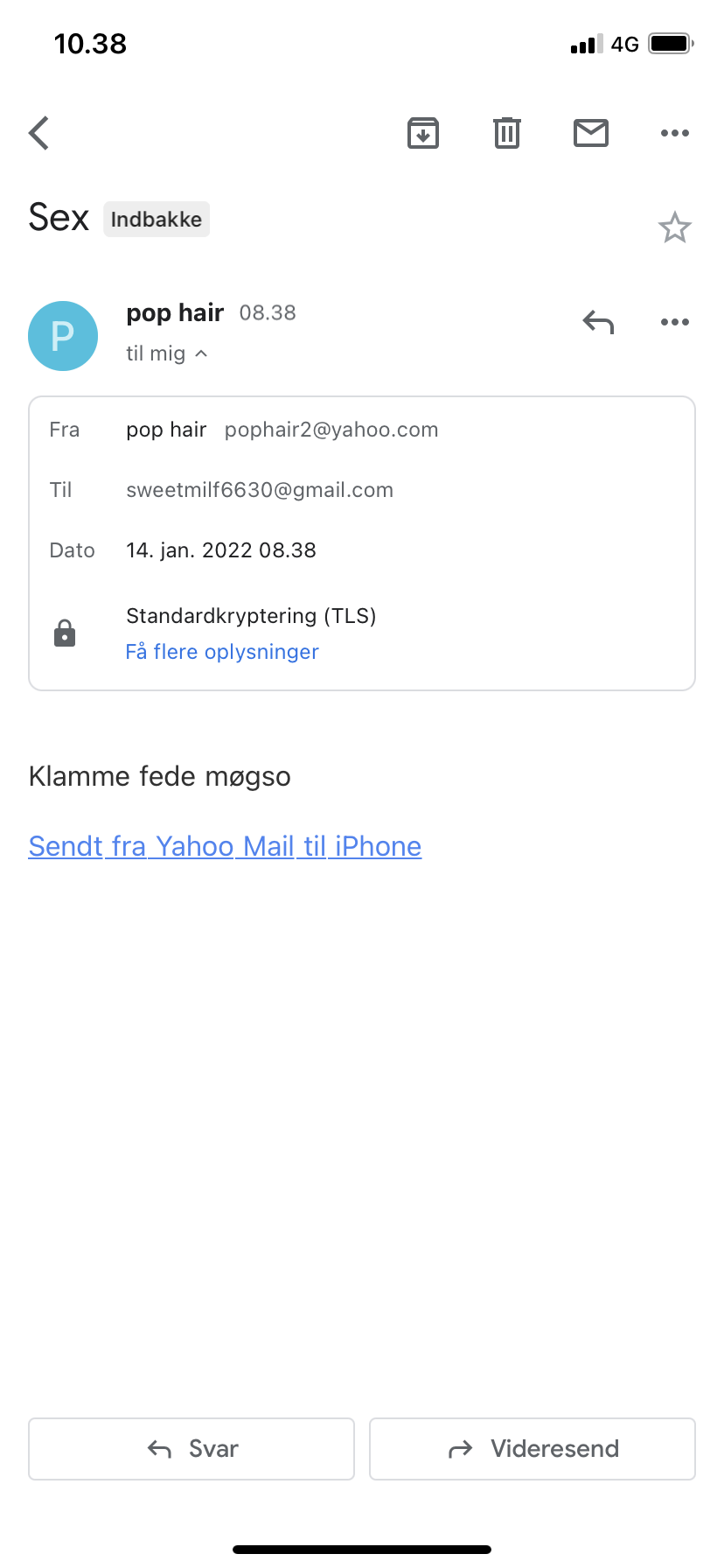The width and height of the screenshot is (724, 1568).
Task: Tap the reply arrow beside pop hair
Action: pos(599,322)
